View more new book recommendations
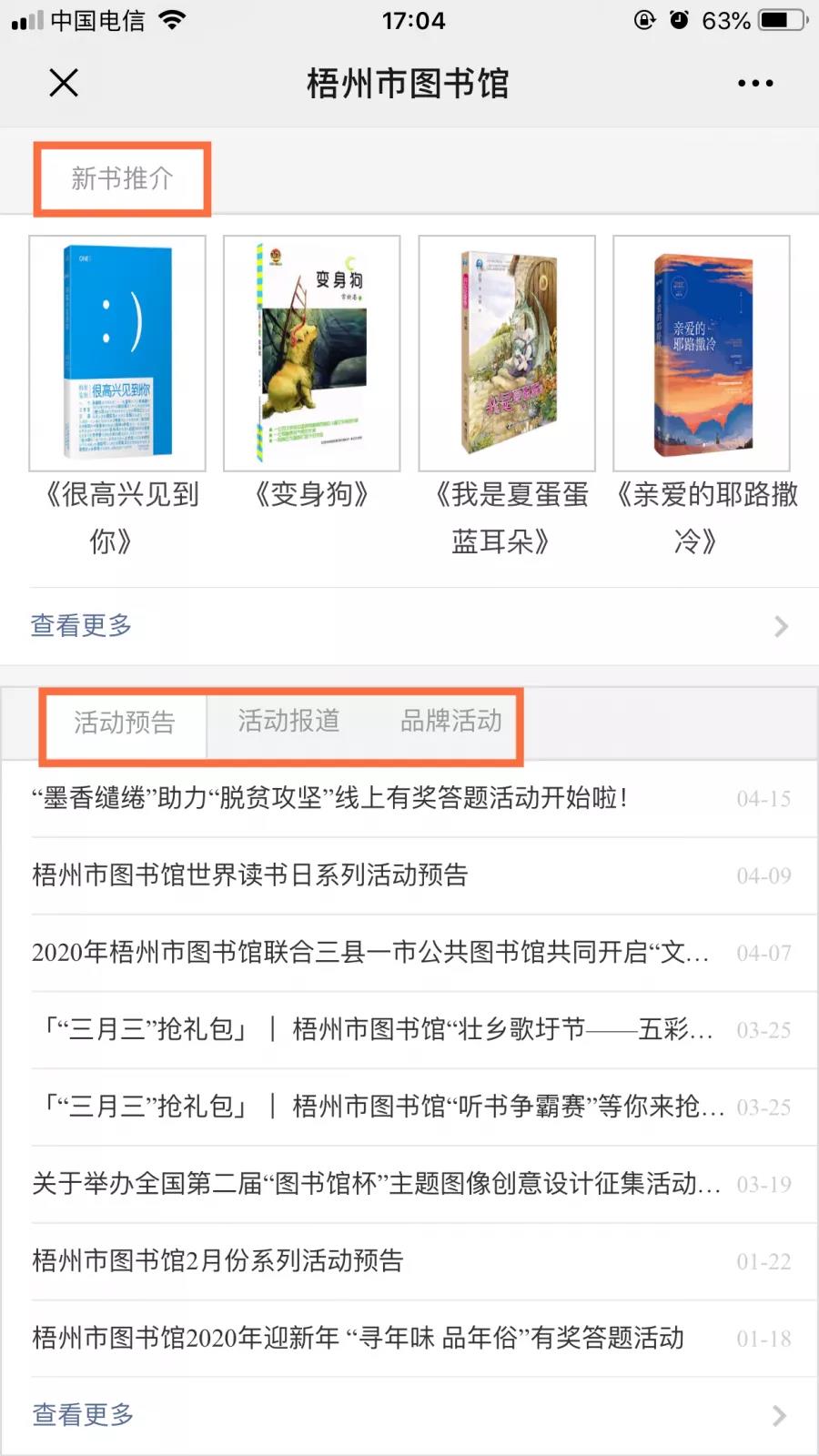The width and height of the screenshot is (819, 1456). pyautogui.click(x=409, y=626)
